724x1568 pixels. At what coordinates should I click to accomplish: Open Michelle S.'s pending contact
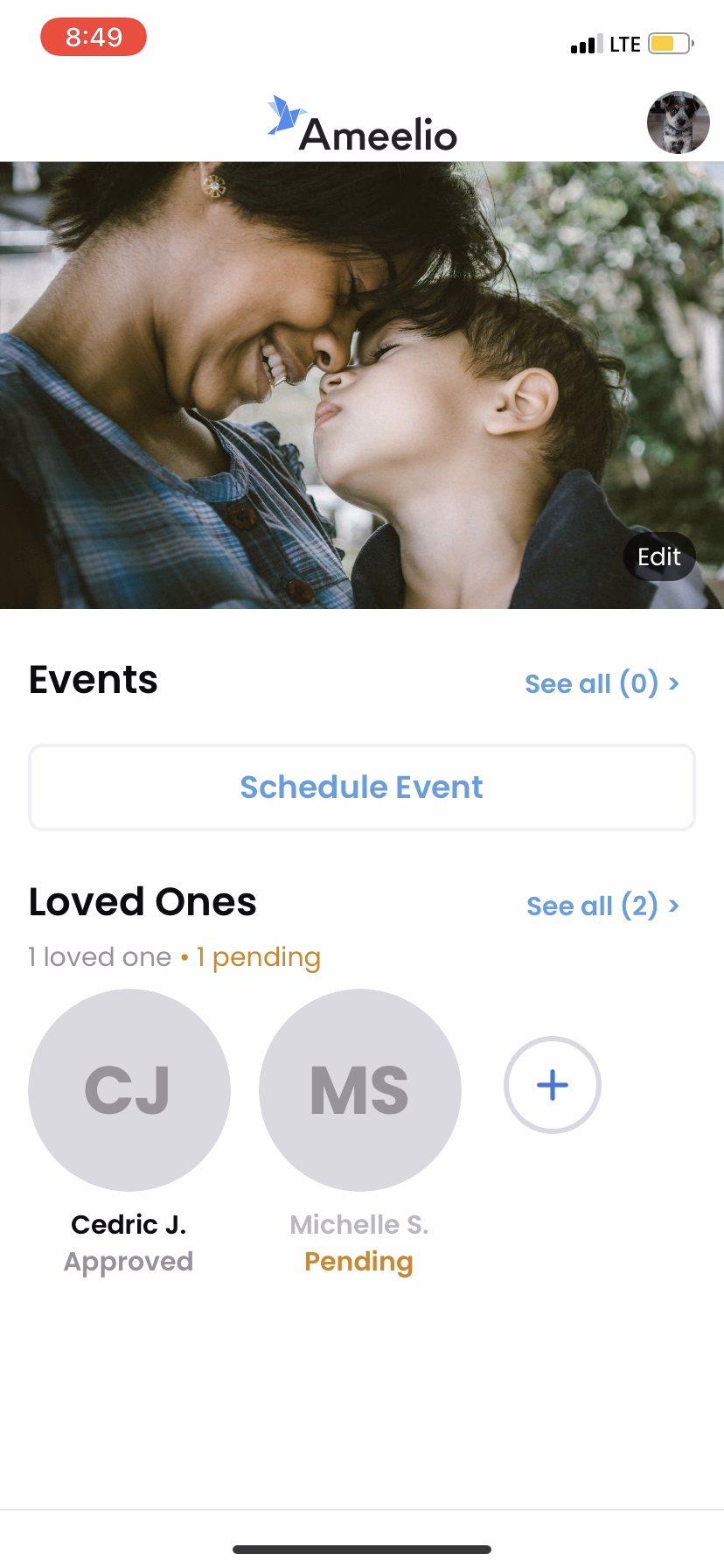pos(360,1090)
